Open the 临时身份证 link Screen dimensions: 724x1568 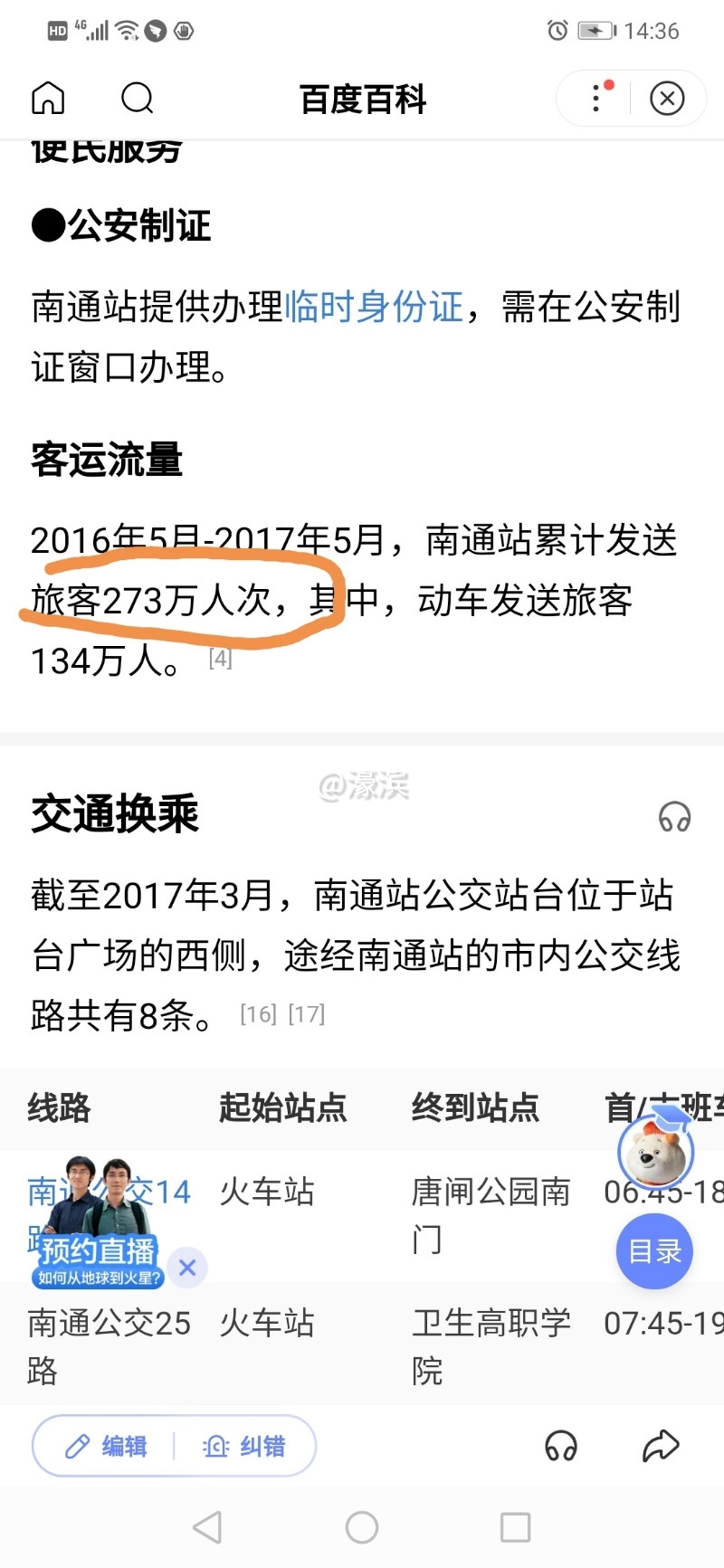pyautogui.click(x=374, y=307)
